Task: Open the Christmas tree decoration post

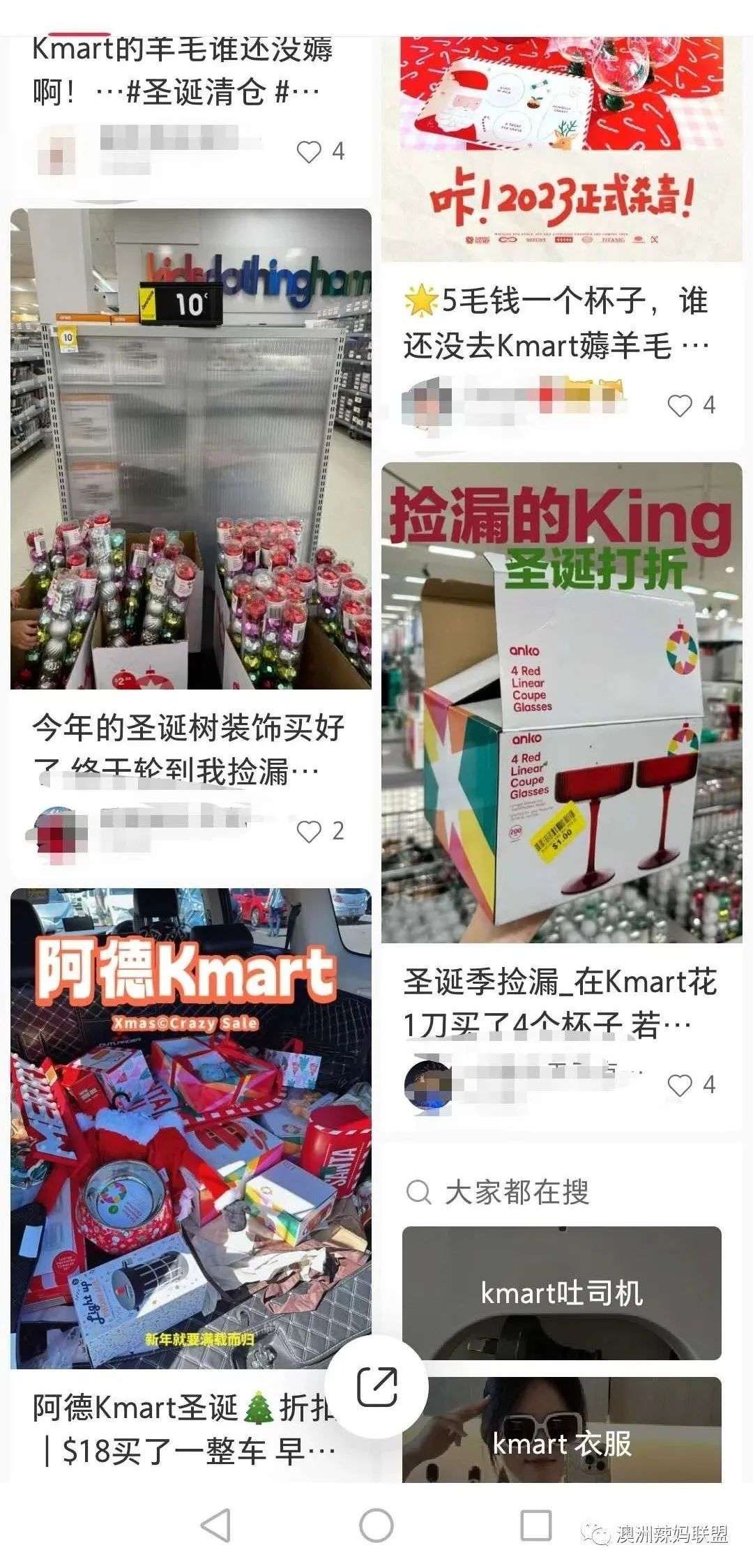Action: (x=190, y=449)
